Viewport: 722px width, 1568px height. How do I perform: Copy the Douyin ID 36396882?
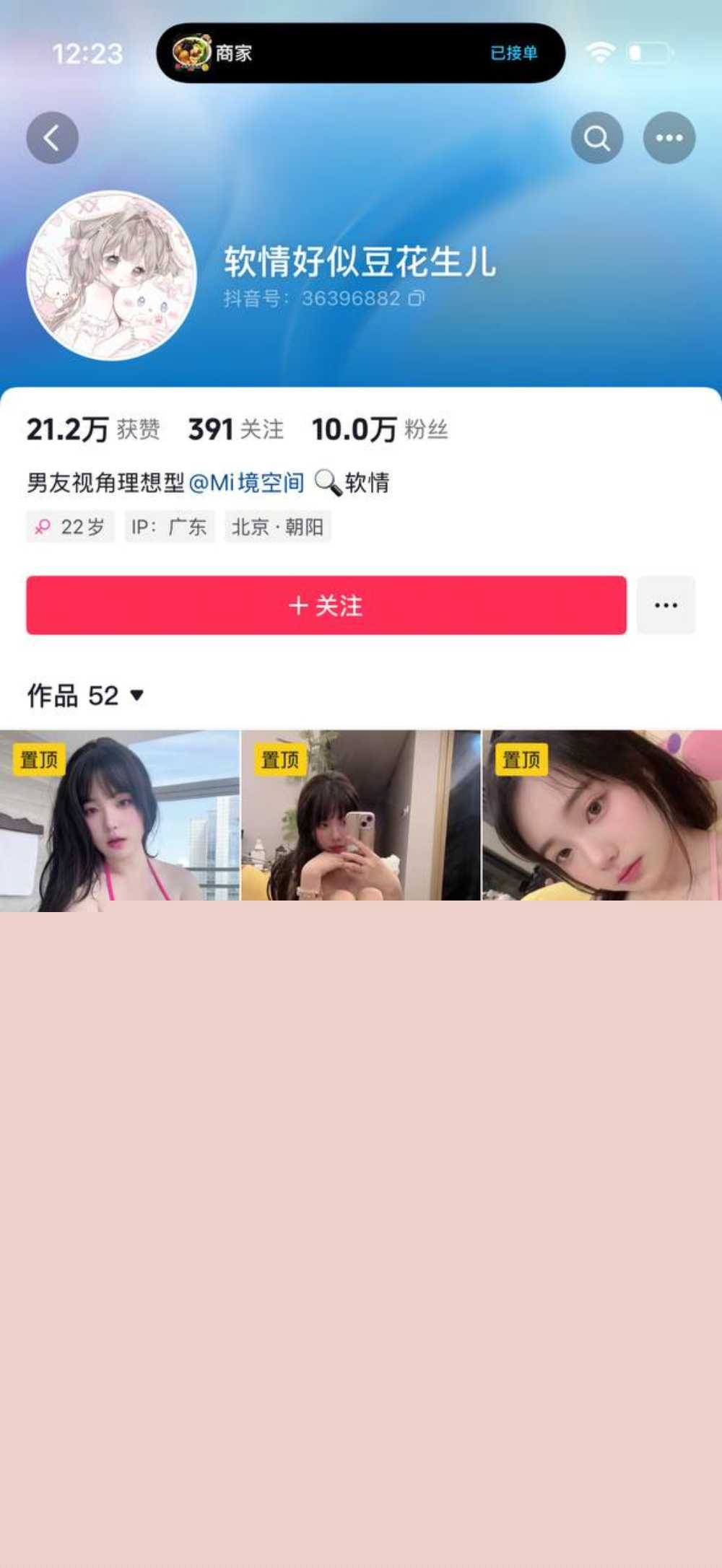417,298
